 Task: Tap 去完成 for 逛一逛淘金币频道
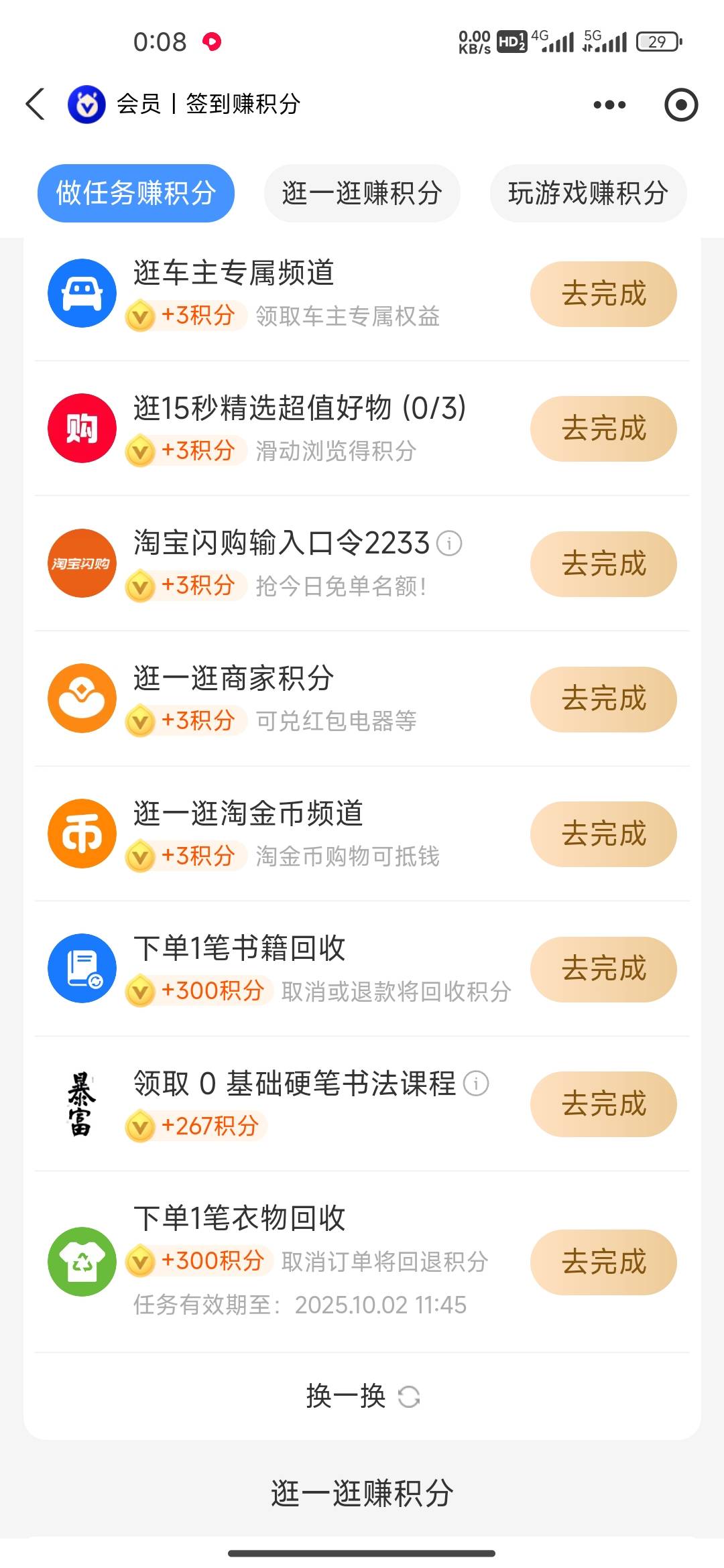tap(603, 834)
